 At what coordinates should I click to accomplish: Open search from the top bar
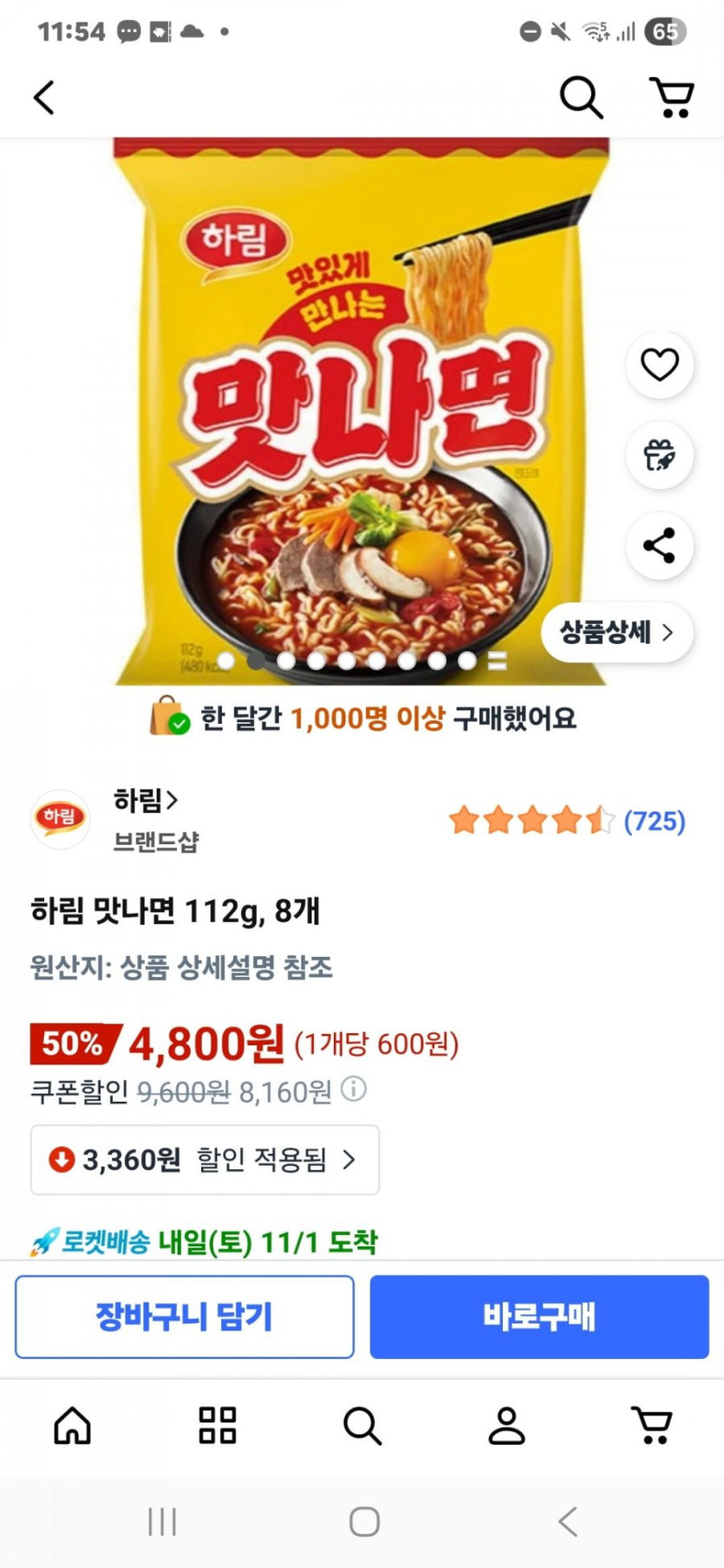(580, 97)
